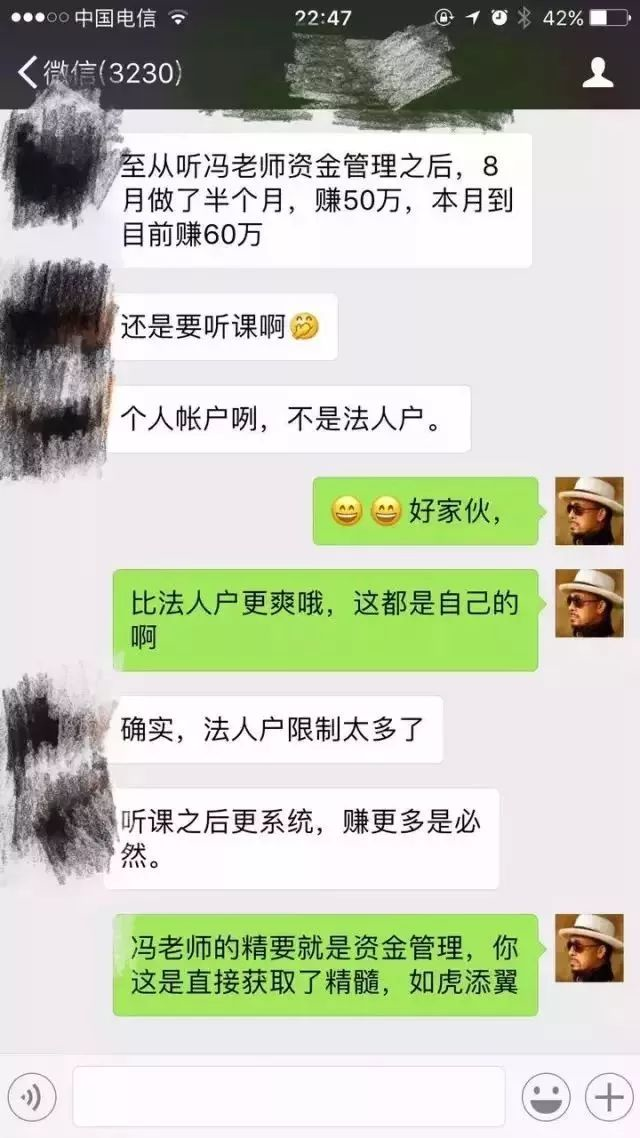Tap the avatar beside 比法人户更爽哦 message
The height and width of the screenshot is (1138, 640).
click(589, 603)
